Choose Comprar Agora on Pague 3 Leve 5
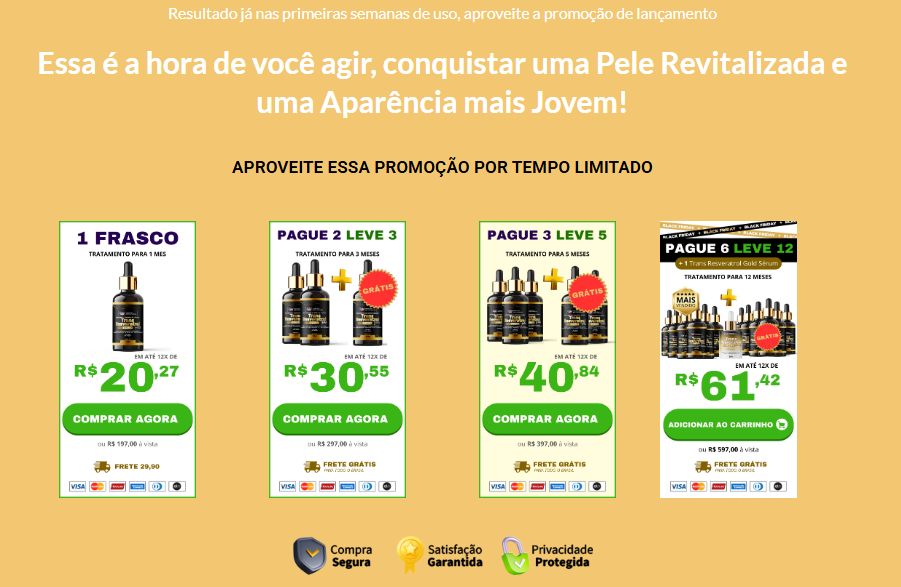Viewport: 901px width, 587px height. point(547,419)
